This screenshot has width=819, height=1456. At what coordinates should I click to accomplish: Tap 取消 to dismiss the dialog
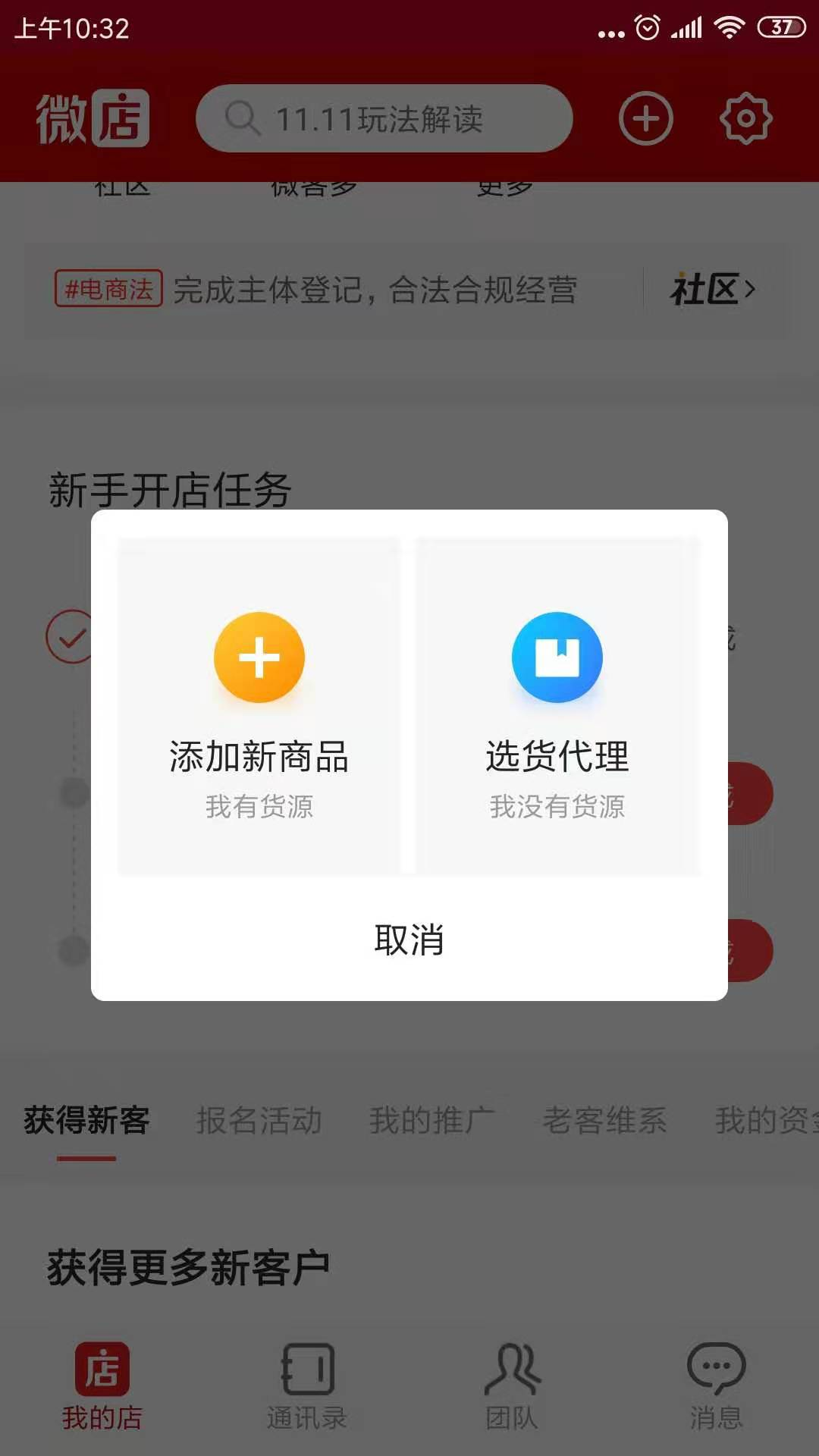(409, 940)
